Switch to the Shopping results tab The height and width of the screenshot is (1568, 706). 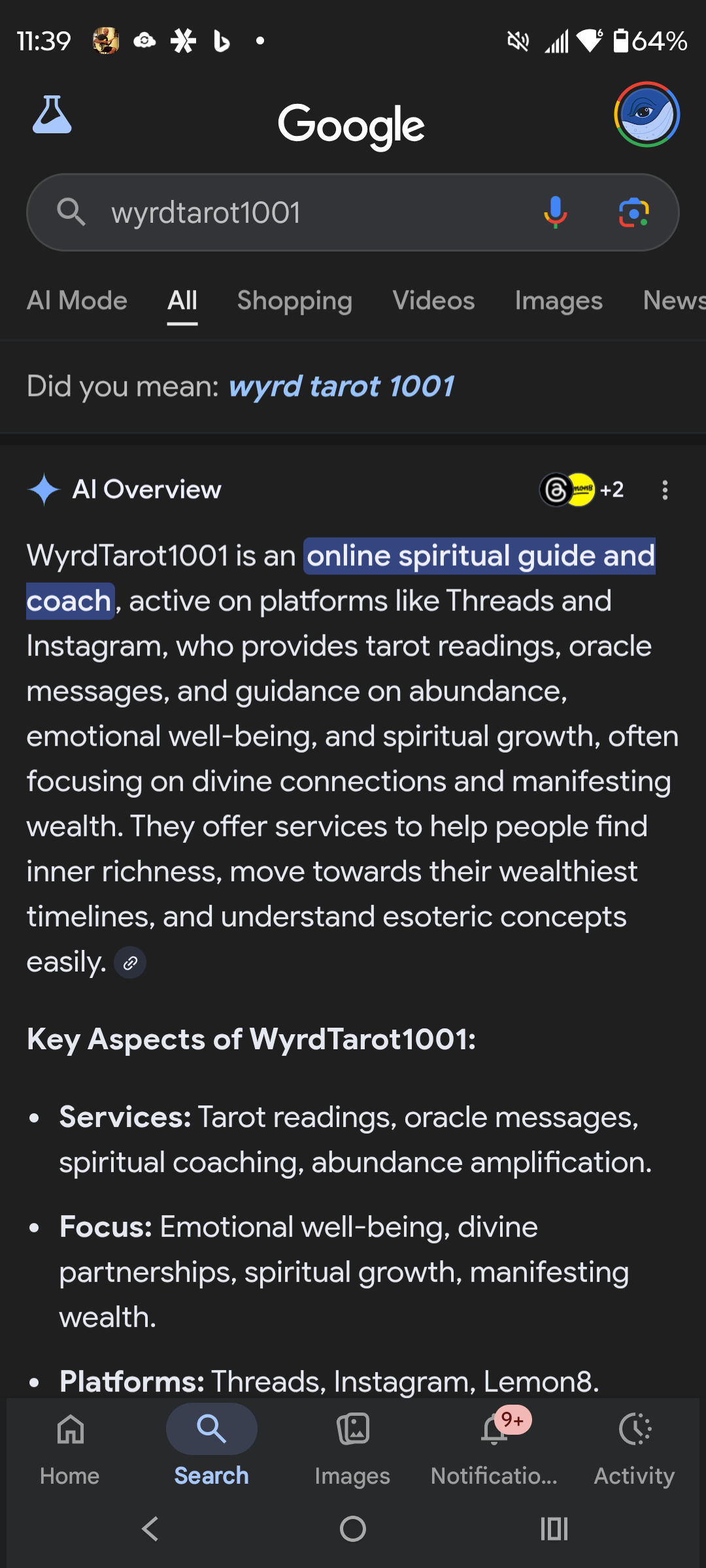coord(294,301)
